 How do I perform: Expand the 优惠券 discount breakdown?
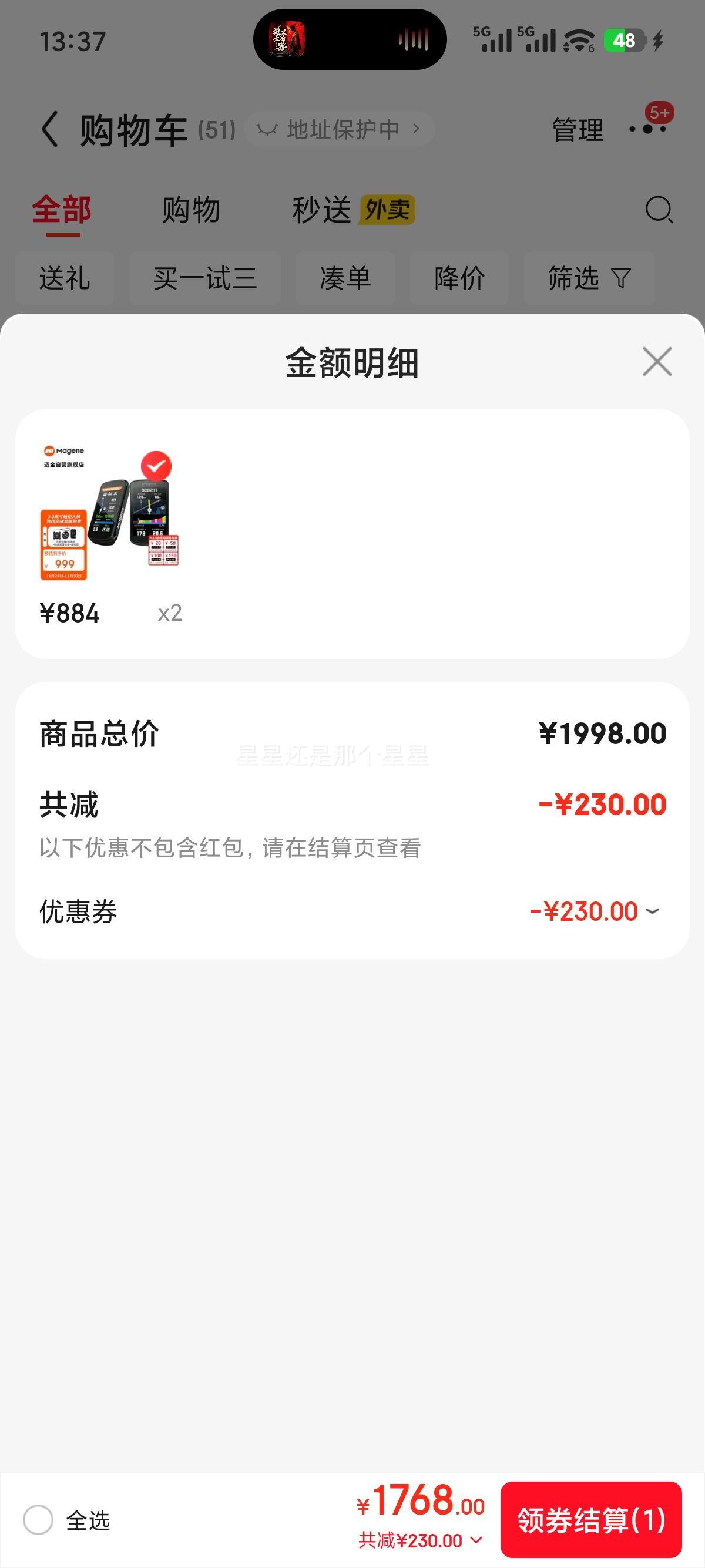652,911
